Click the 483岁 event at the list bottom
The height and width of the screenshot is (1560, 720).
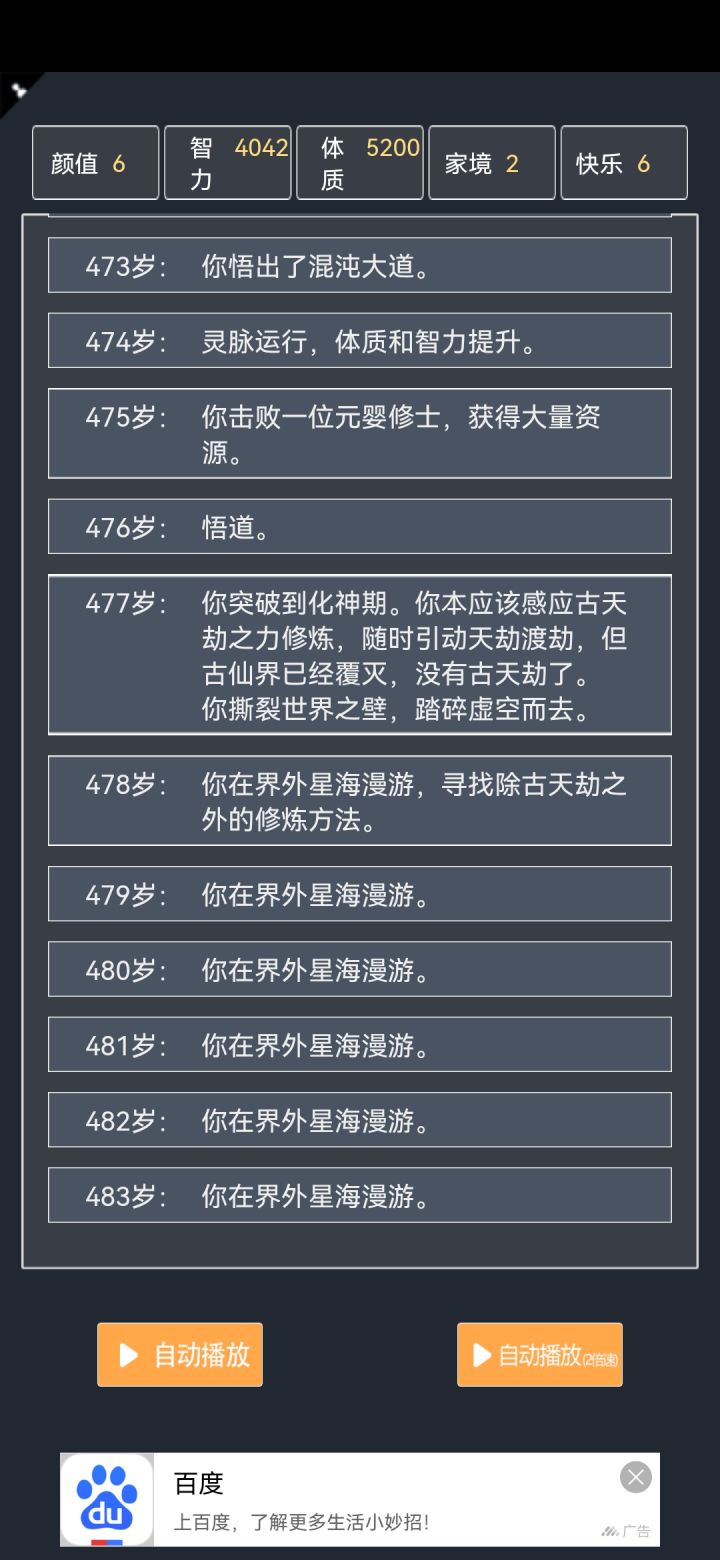click(x=360, y=1195)
